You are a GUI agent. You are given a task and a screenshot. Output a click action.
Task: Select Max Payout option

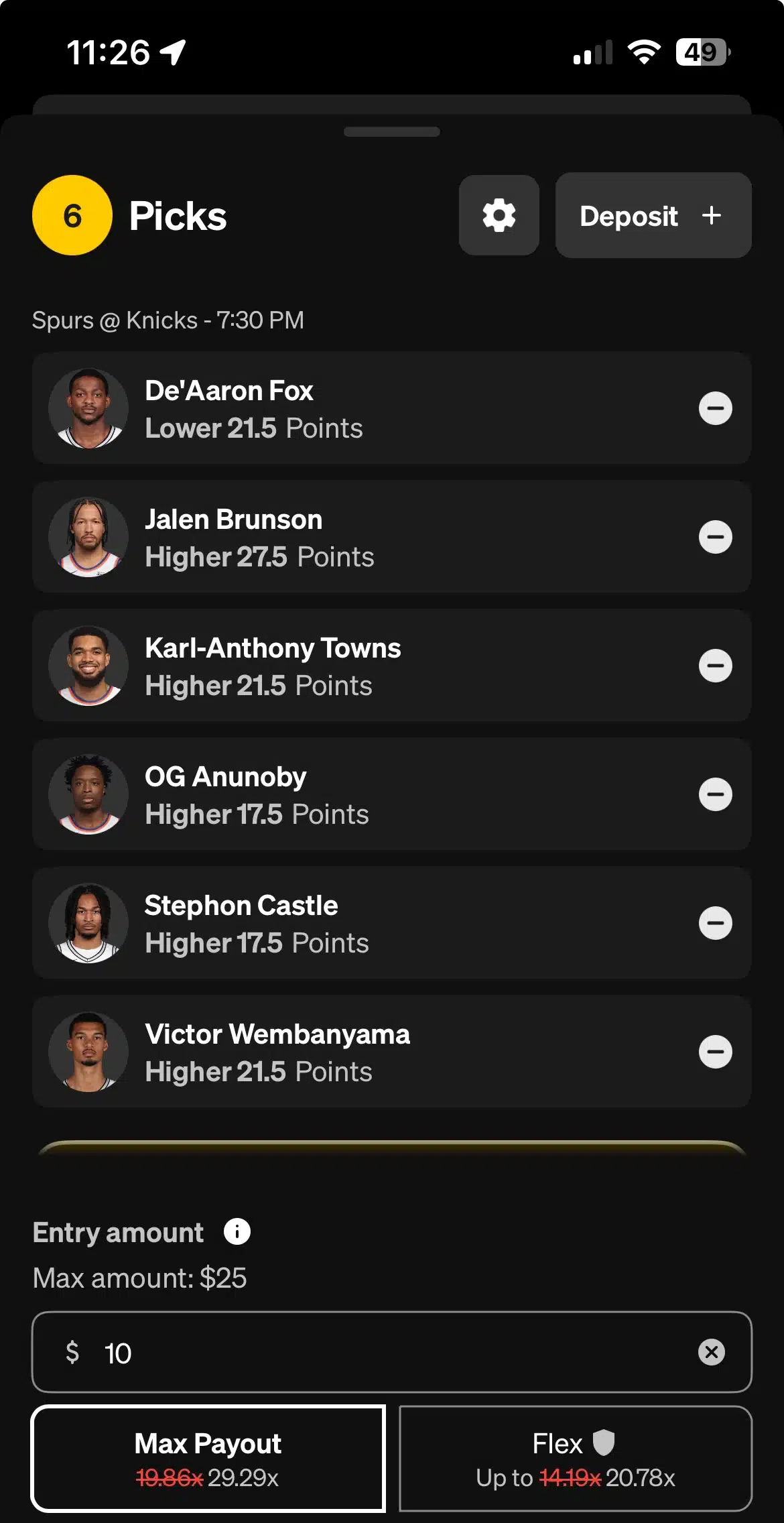coord(208,1459)
